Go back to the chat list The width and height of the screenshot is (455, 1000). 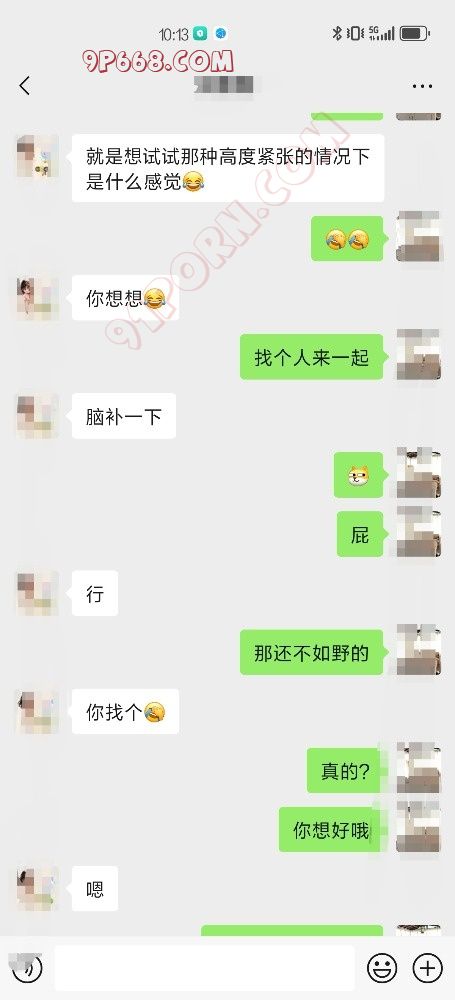(25, 85)
